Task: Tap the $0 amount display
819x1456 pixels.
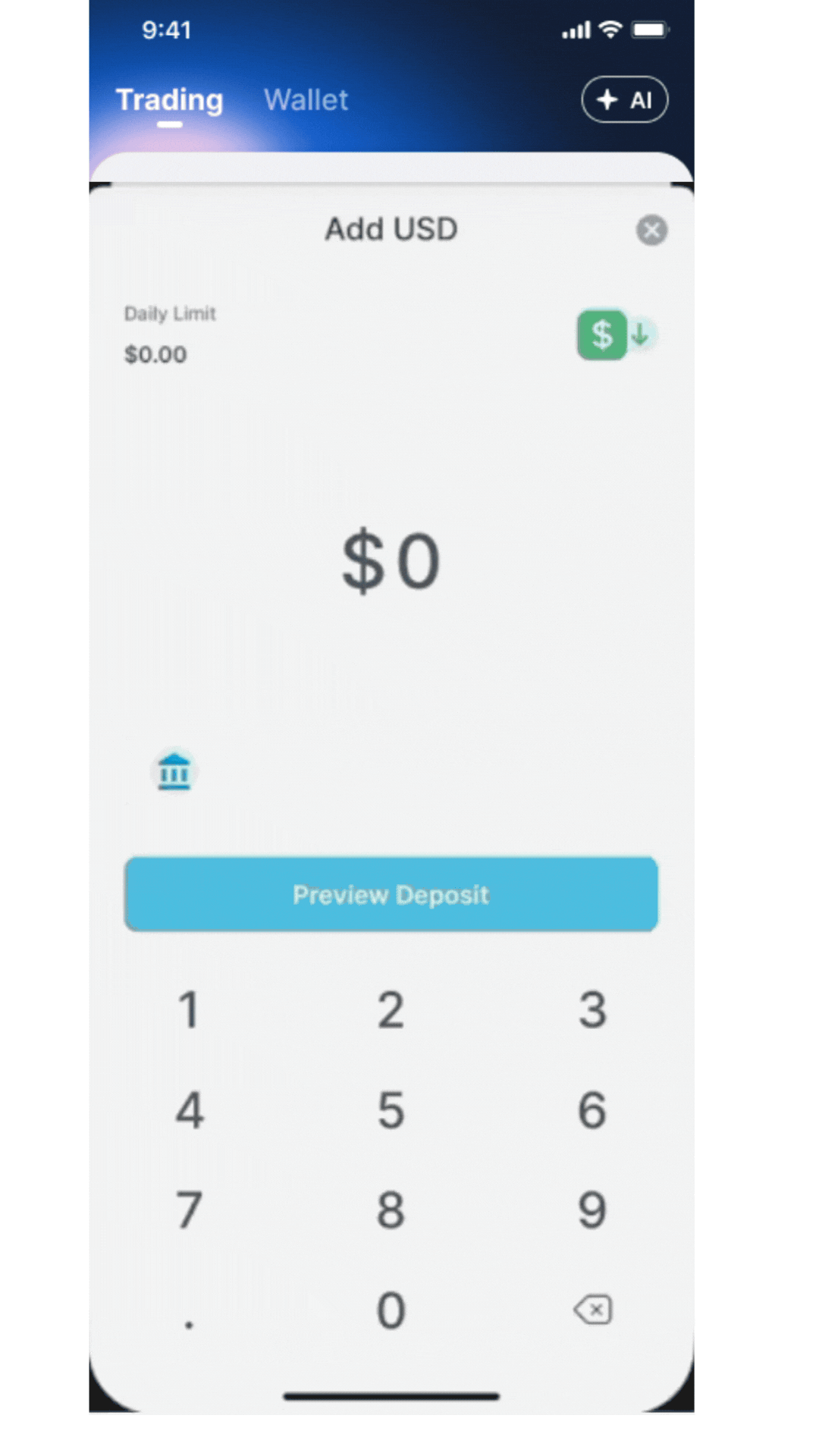Action: pos(391,561)
